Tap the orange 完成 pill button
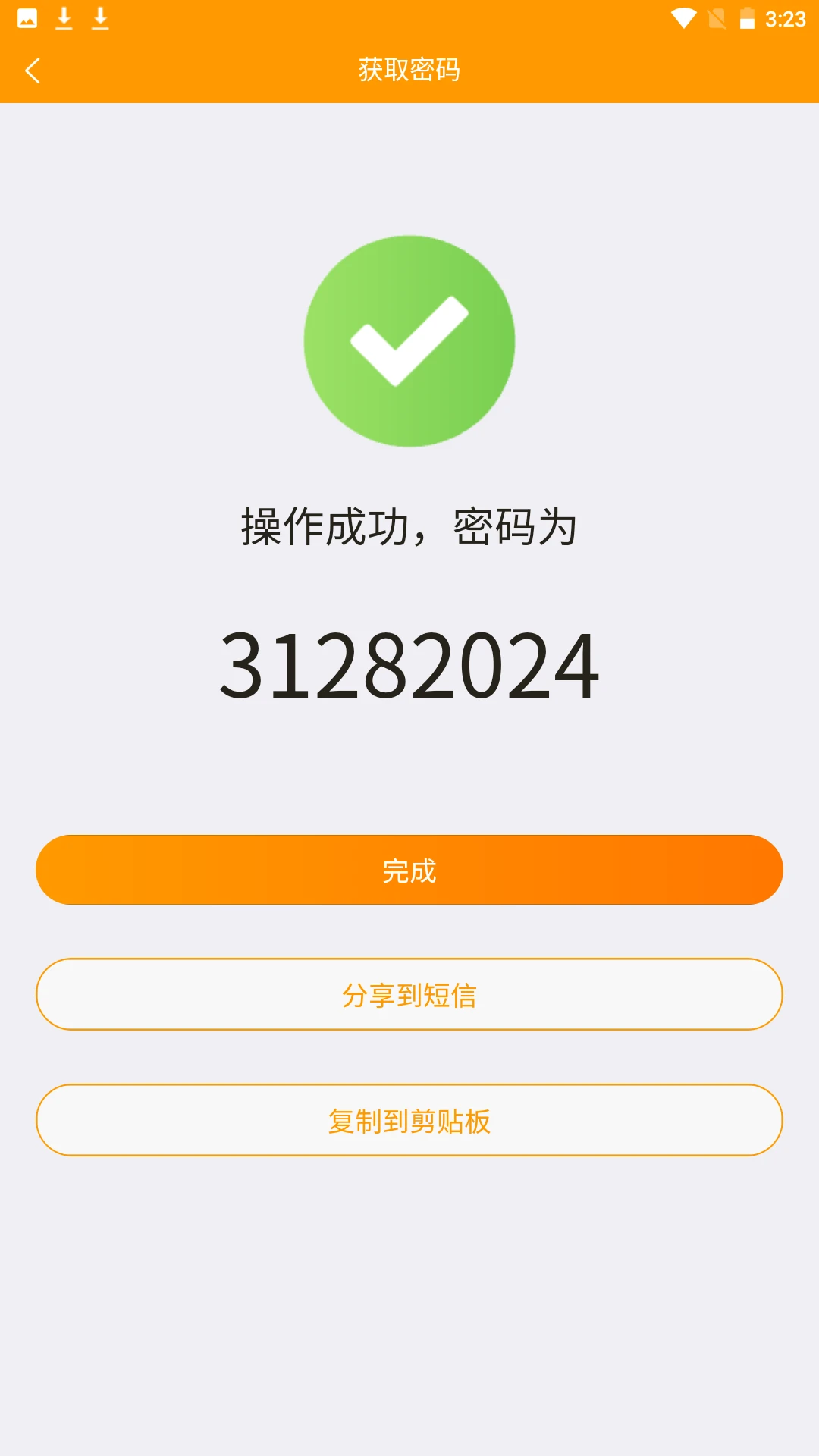 pyautogui.click(x=409, y=870)
